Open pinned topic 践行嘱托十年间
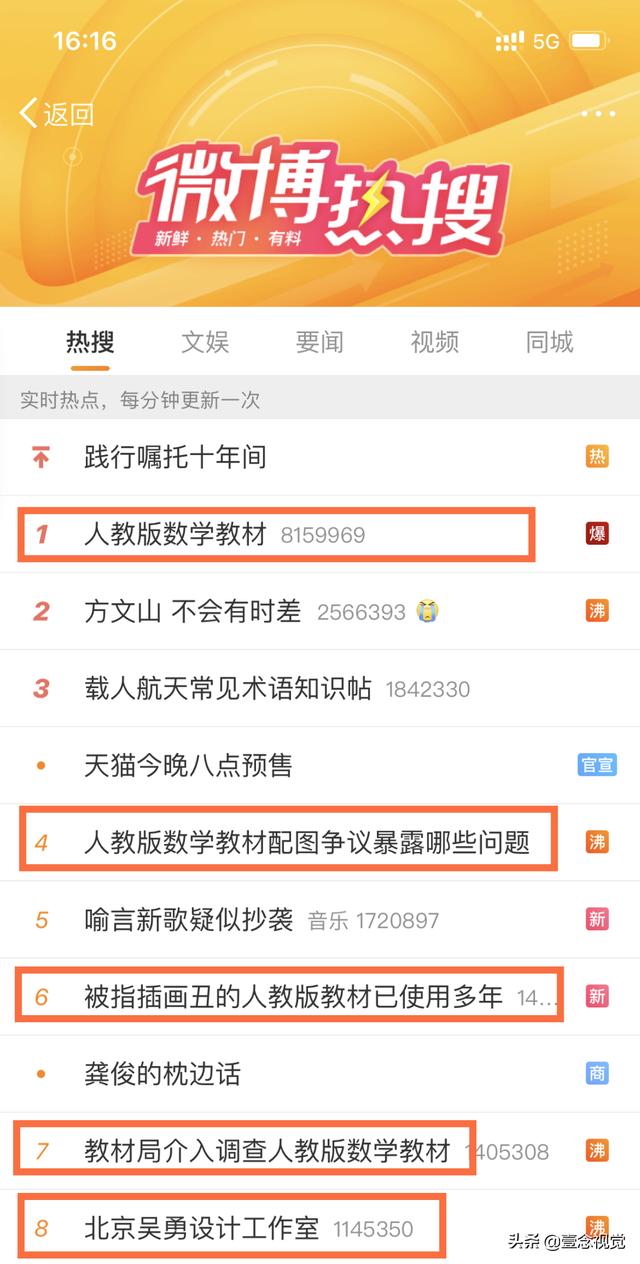 click(x=320, y=457)
